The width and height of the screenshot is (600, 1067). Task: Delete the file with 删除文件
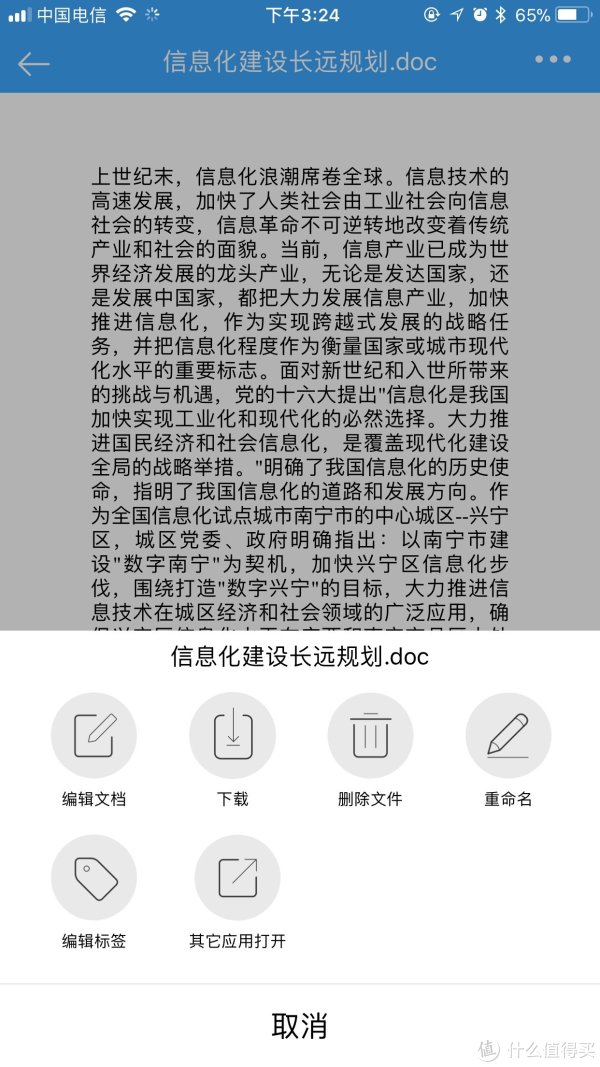tap(370, 736)
